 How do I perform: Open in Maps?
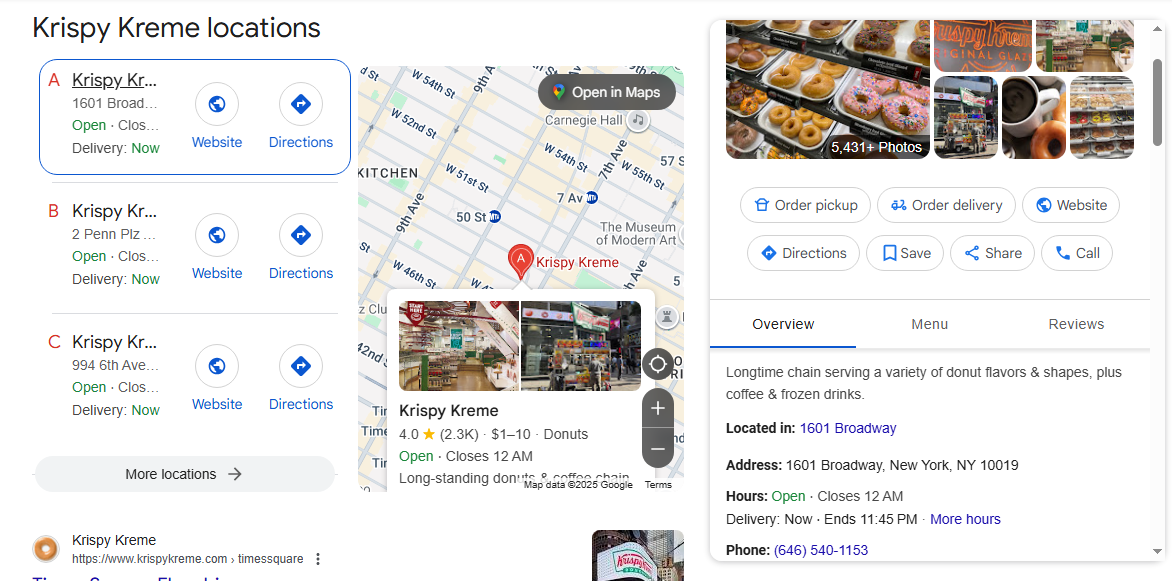(x=606, y=92)
